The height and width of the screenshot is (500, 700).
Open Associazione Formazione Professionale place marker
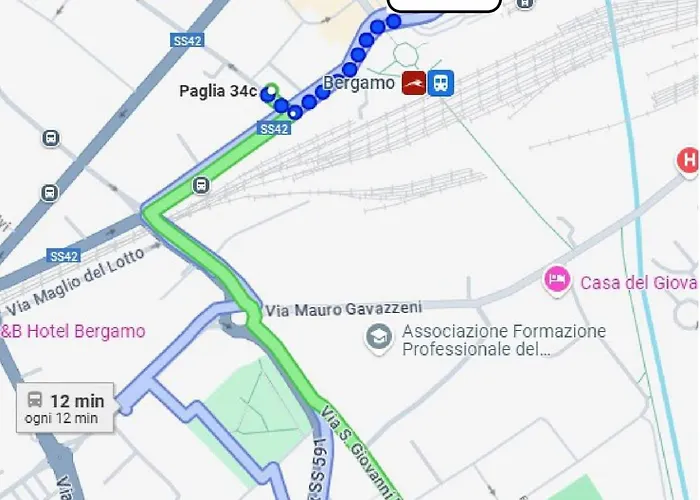(x=378, y=338)
